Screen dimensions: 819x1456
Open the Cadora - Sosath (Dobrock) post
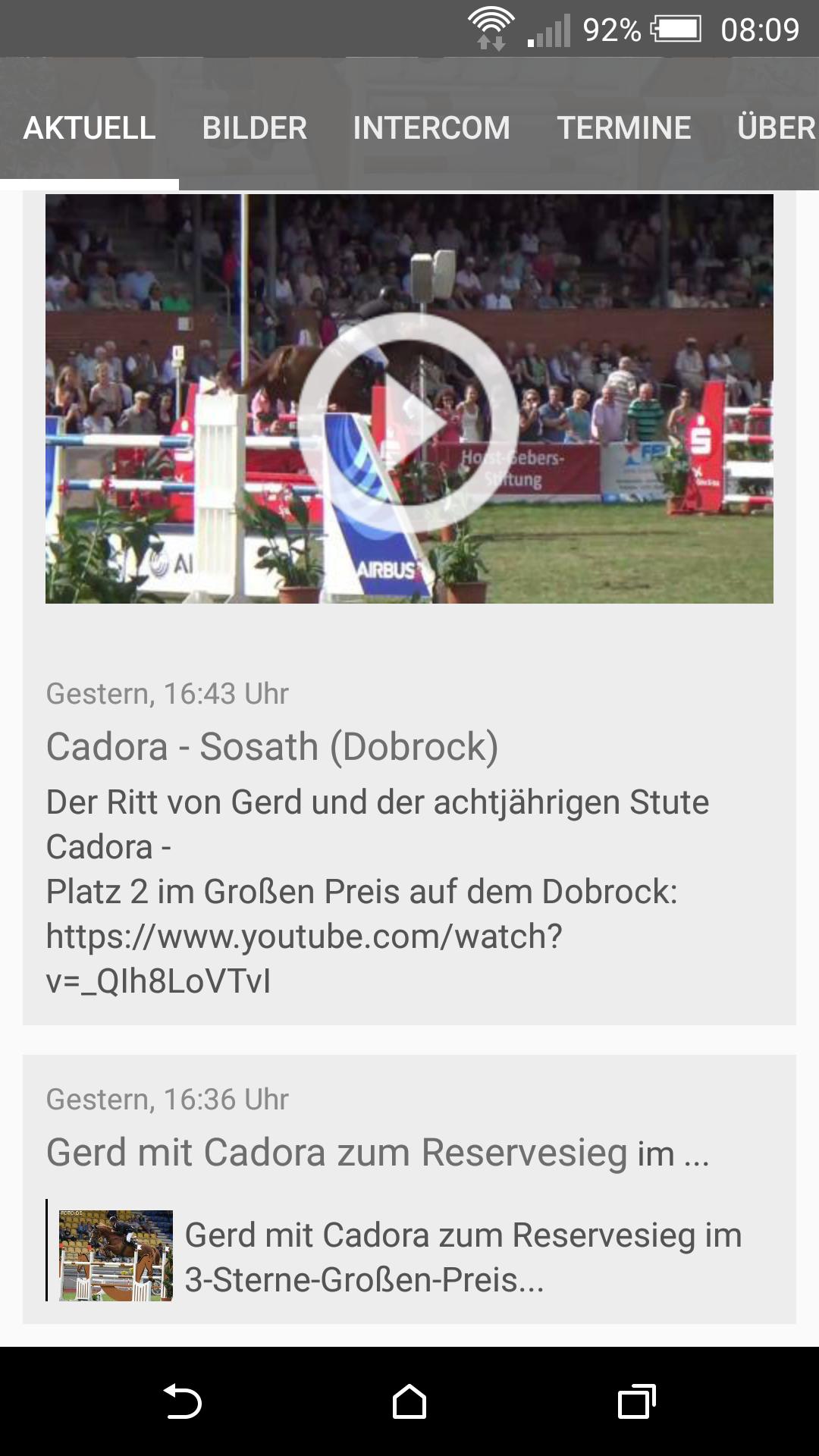click(271, 747)
